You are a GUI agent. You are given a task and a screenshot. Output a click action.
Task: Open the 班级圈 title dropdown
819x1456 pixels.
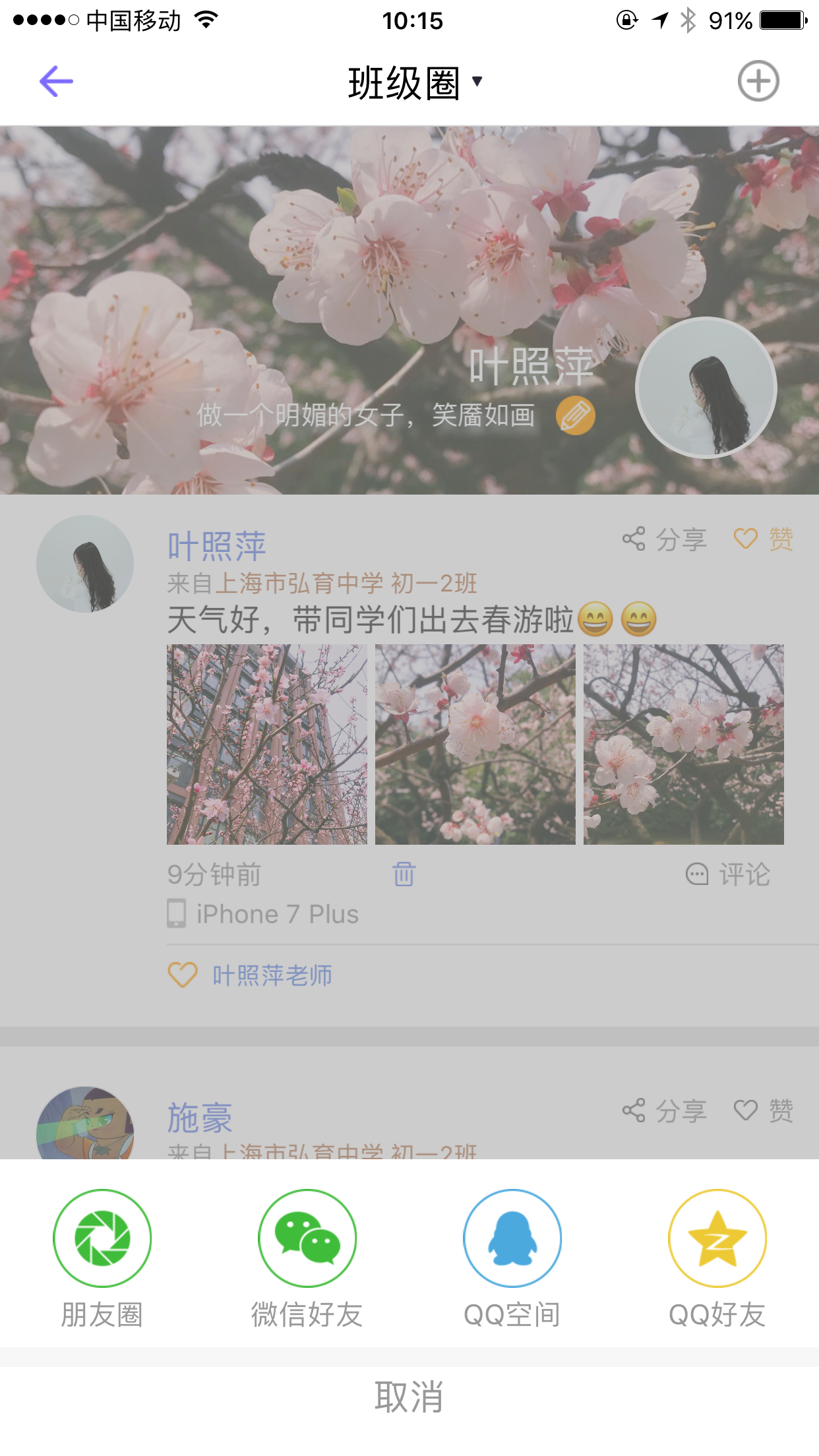415,83
